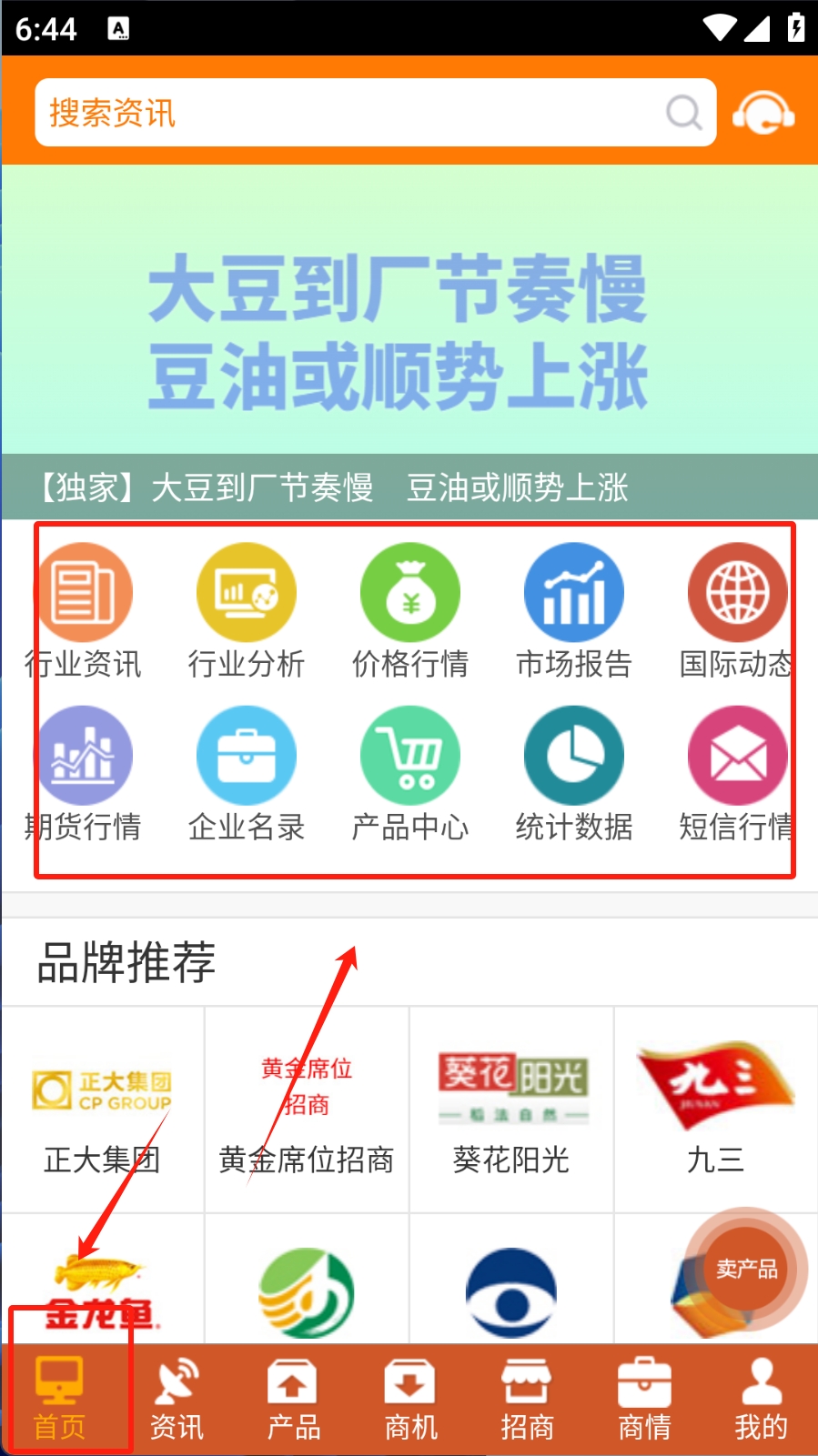Image resolution: width=818 pixels, height=1456 pixels.
Task: Open 产品中心 category
Action: 410,773
